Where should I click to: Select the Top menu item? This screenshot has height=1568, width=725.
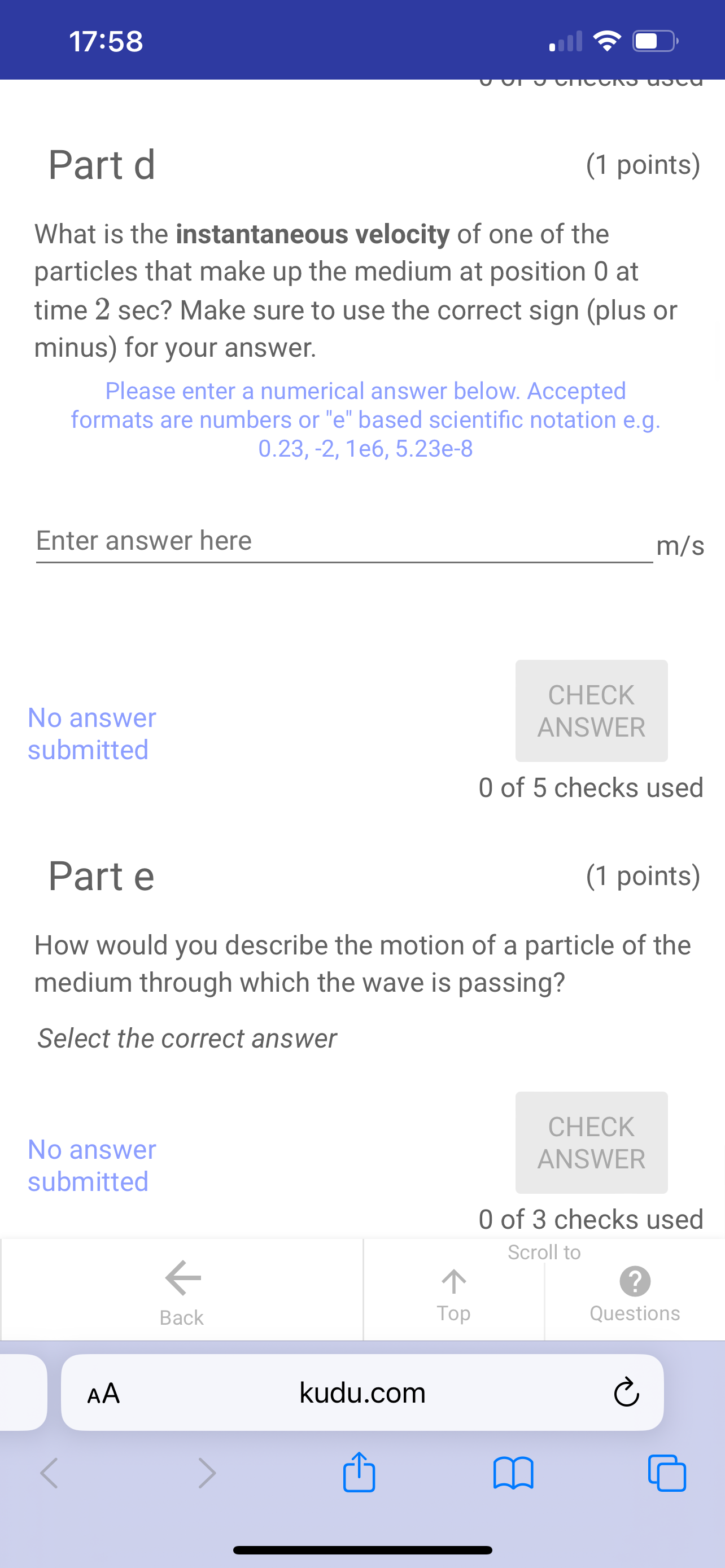pyautogui.click(x=453, y=1313)
